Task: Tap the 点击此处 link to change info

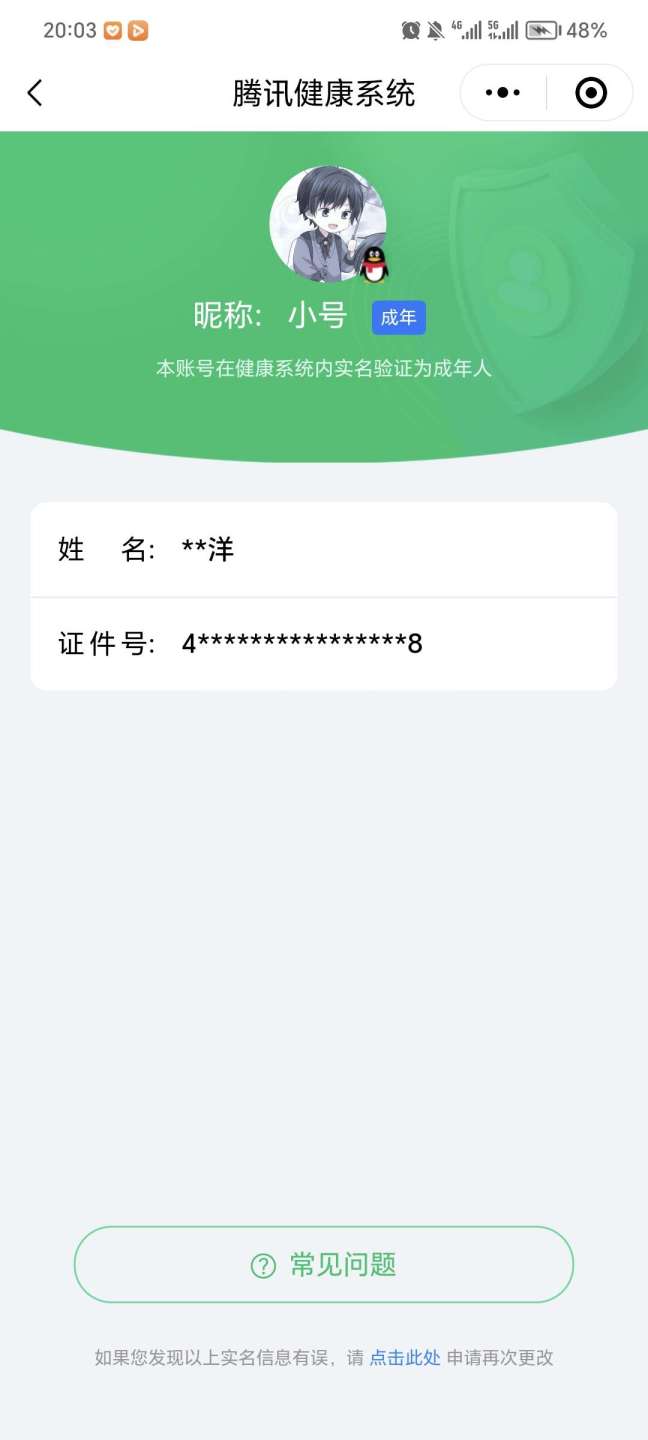Action: (x=405, y=1357)
